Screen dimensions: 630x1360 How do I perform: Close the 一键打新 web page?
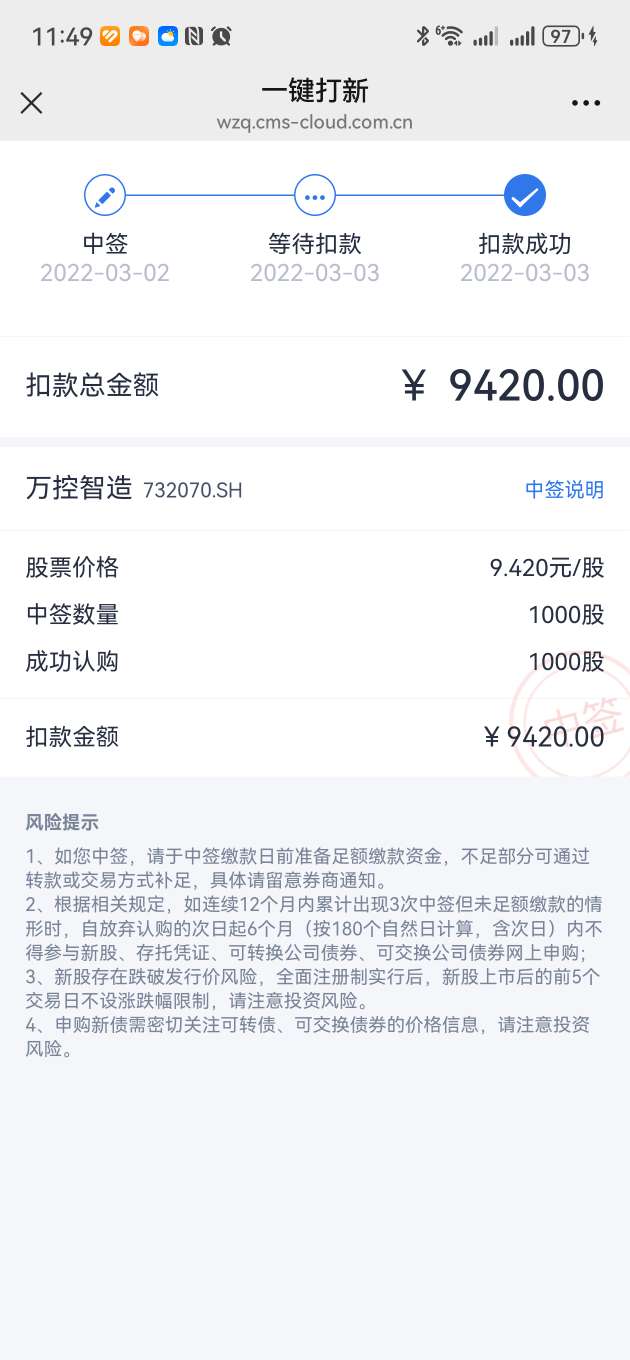tap(32, 102)
